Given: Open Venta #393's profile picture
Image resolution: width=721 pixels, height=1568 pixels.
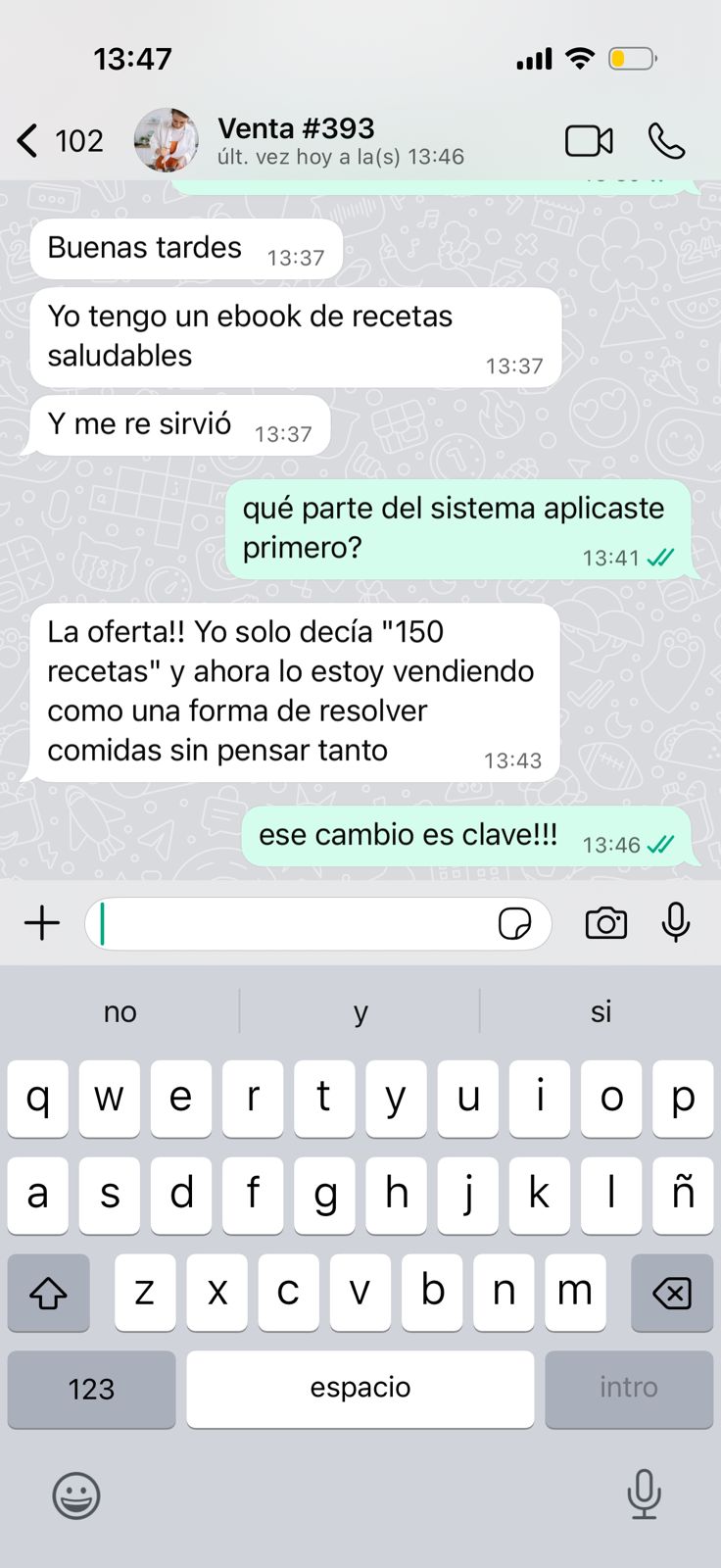Looking at the screenshot, I should point(167,140).
